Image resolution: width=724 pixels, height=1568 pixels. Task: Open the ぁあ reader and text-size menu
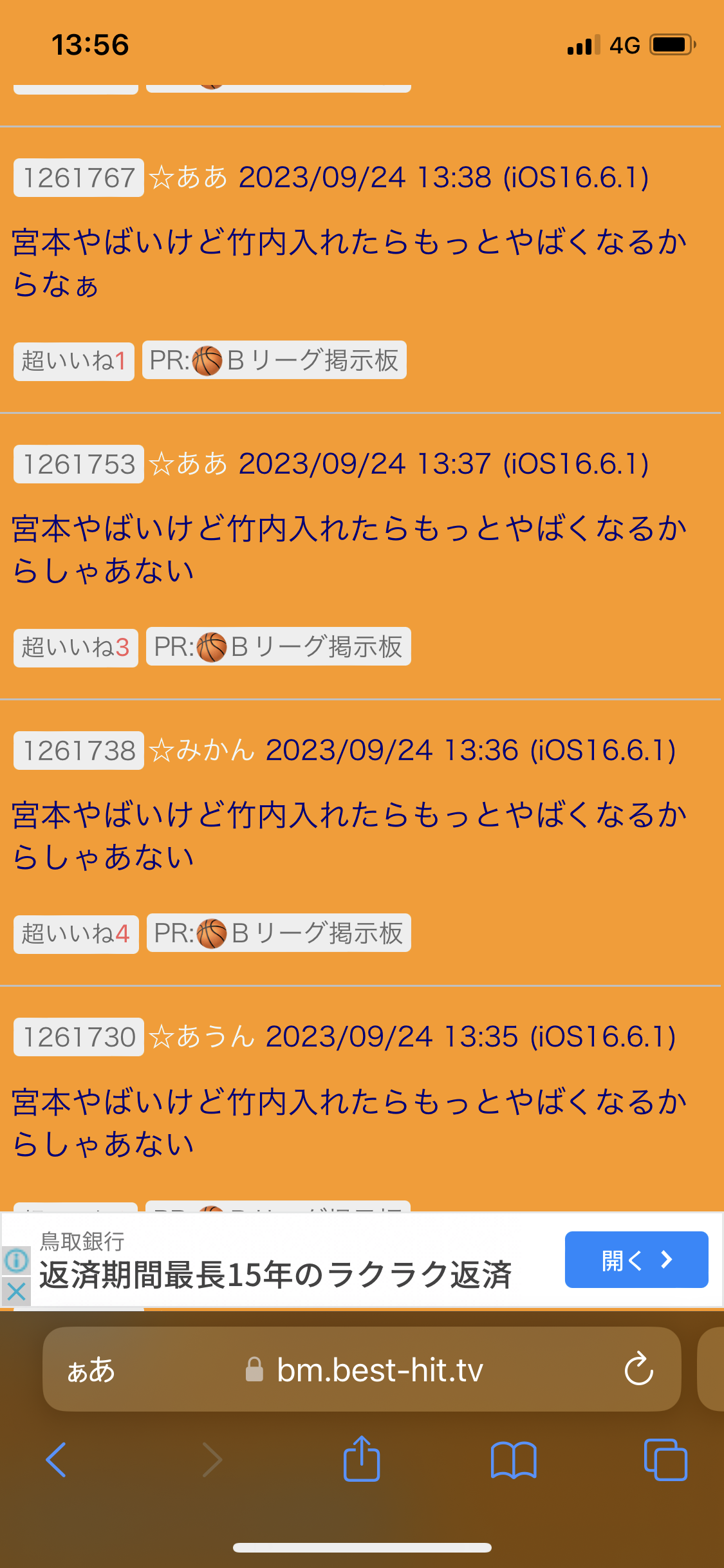(91, 1369)
